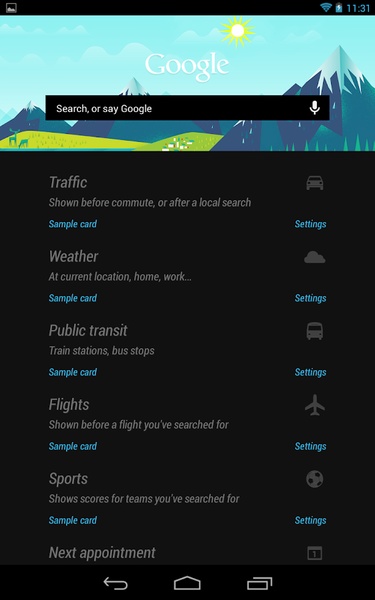Viewport: 375px width, 600px height.
Task: Open Settings for Traffic
Action: [310, 224]
